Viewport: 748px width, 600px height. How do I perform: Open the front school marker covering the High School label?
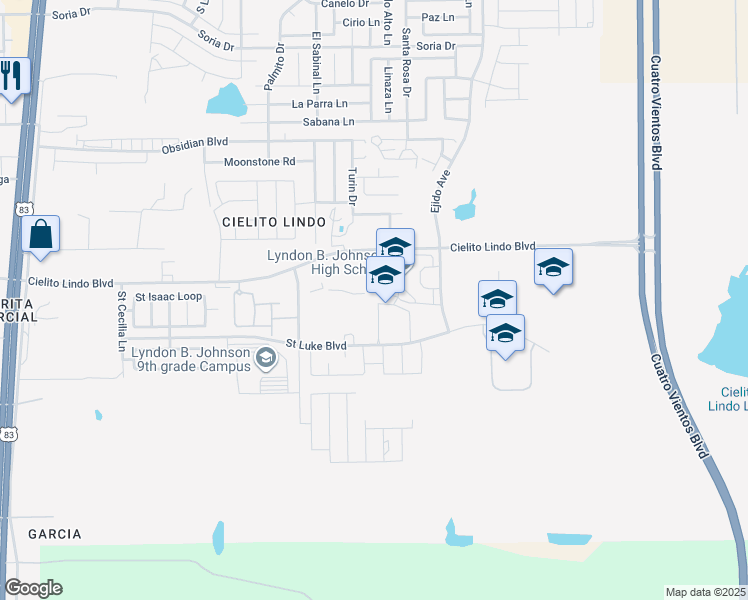pyautogui.click(x=385, y=275)
